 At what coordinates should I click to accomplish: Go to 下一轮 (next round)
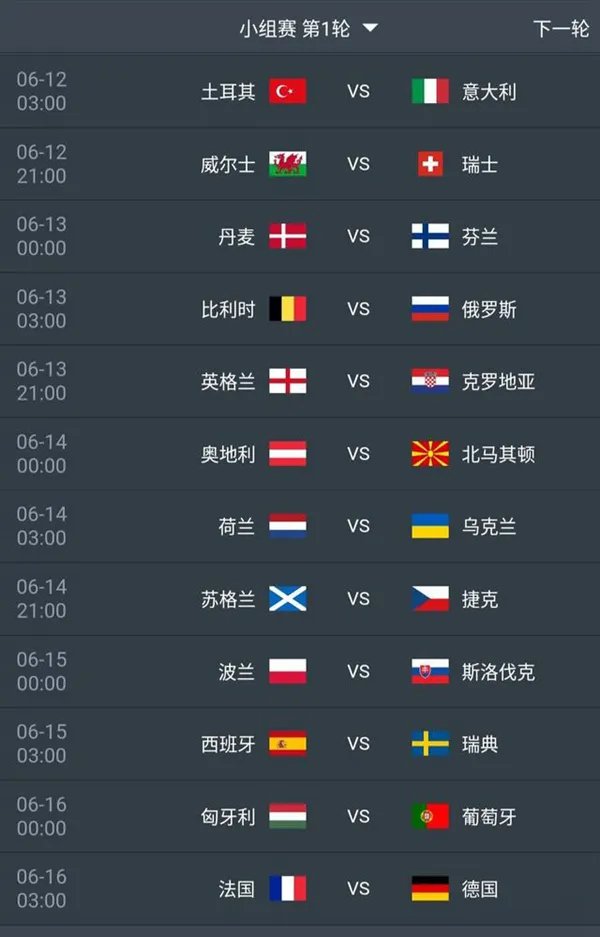(x=561, y=28)
